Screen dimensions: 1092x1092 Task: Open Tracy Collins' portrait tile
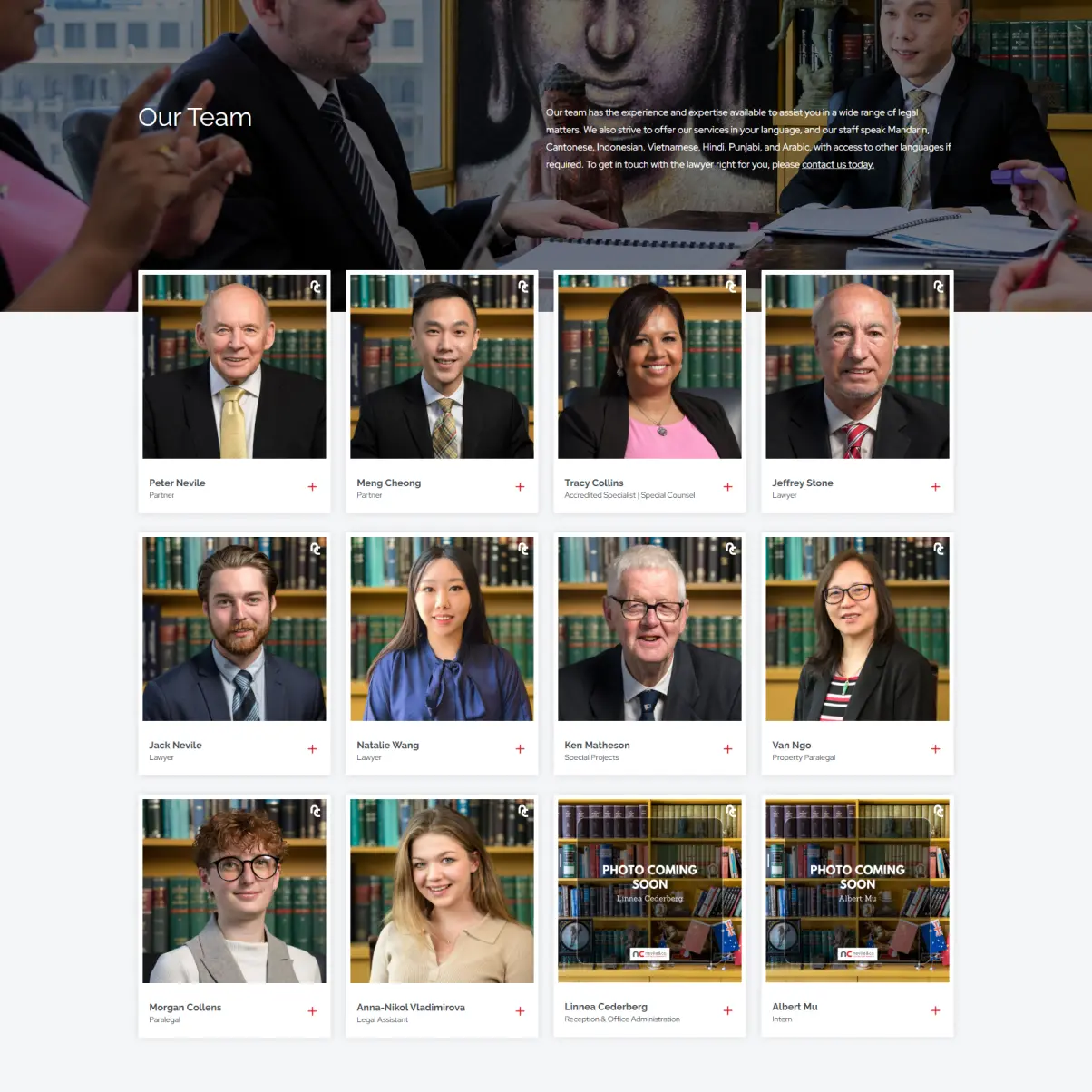tap(649, 366)
